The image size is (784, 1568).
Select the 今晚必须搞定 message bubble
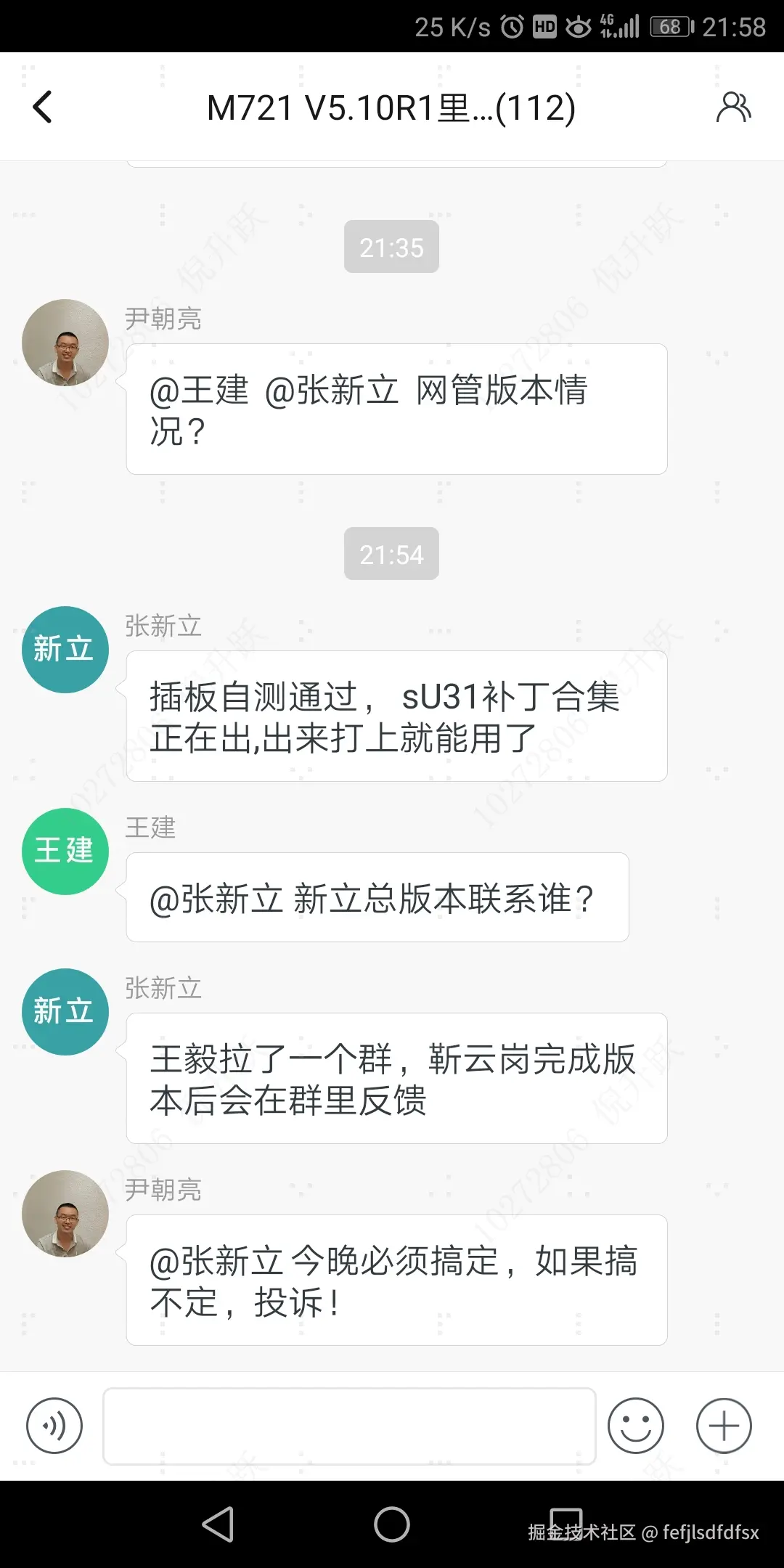click(396, 1280)
